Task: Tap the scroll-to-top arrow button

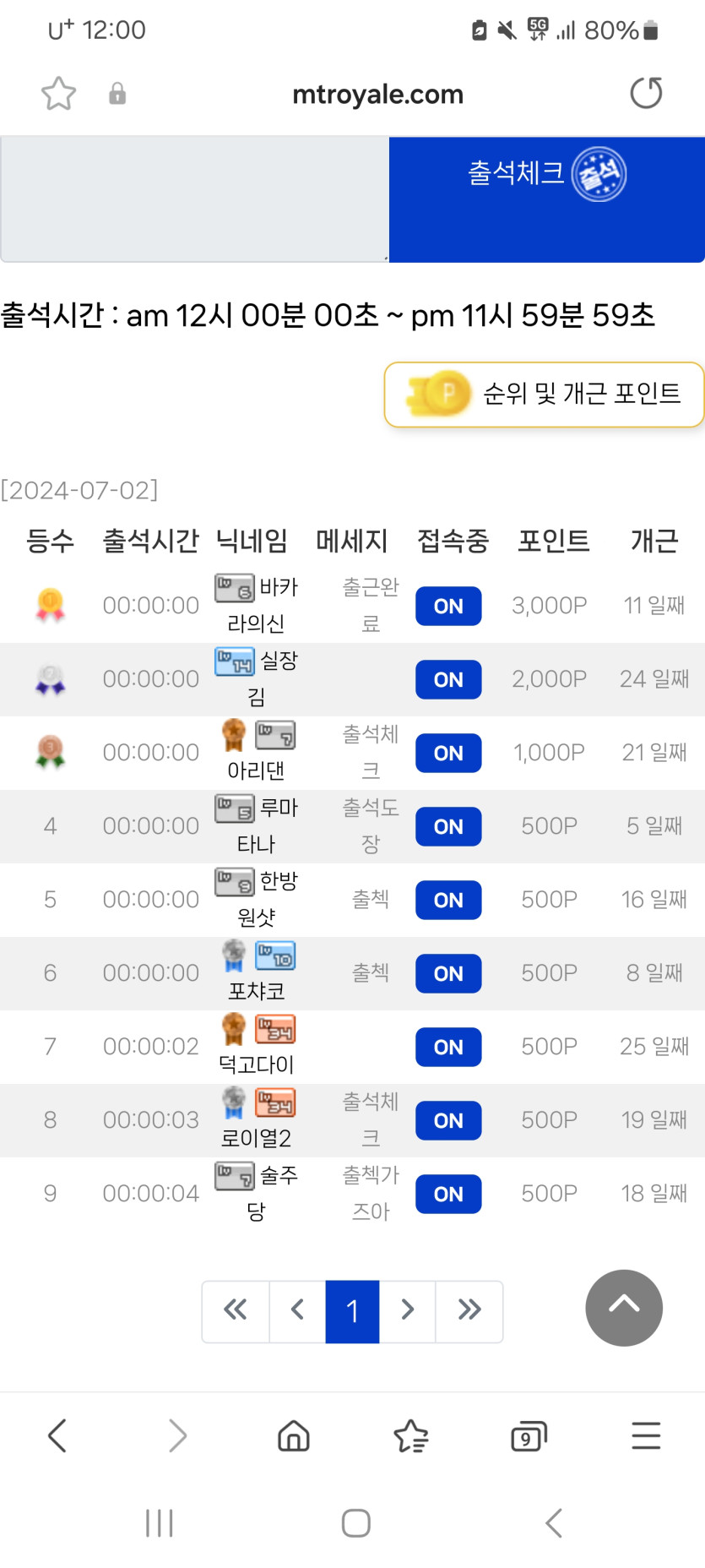Action: coord(624,1308)
